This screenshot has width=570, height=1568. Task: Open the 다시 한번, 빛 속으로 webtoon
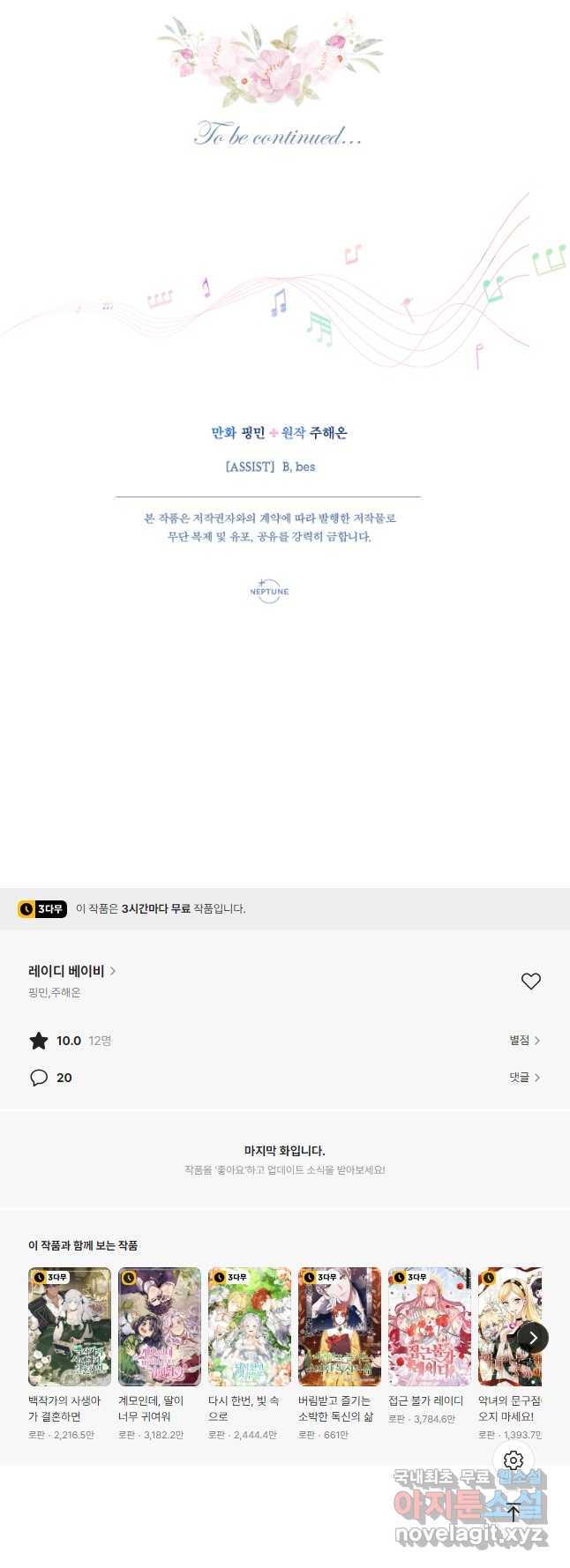point(250,1327)
